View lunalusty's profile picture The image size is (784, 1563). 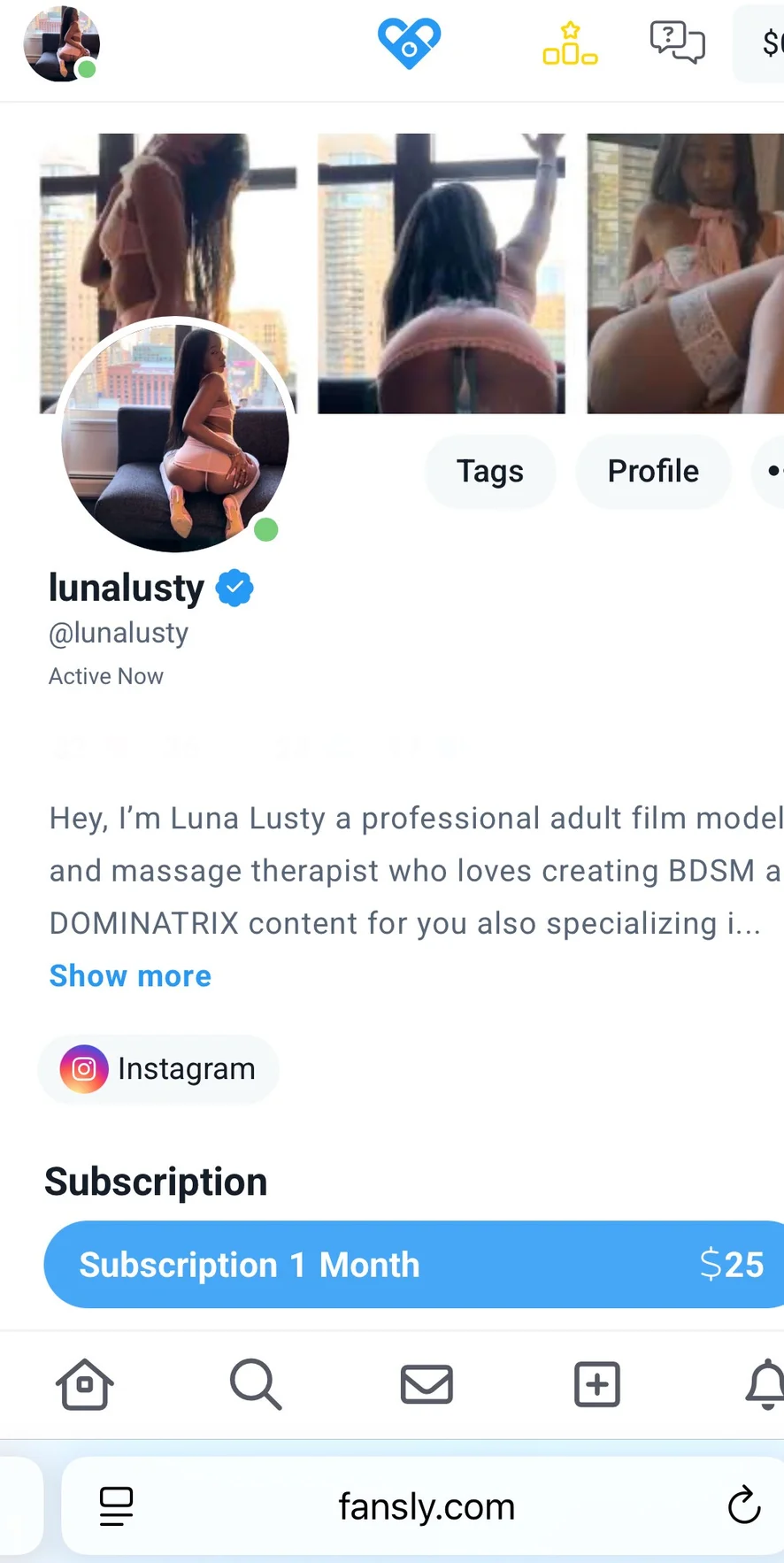(x=175, y=435)
